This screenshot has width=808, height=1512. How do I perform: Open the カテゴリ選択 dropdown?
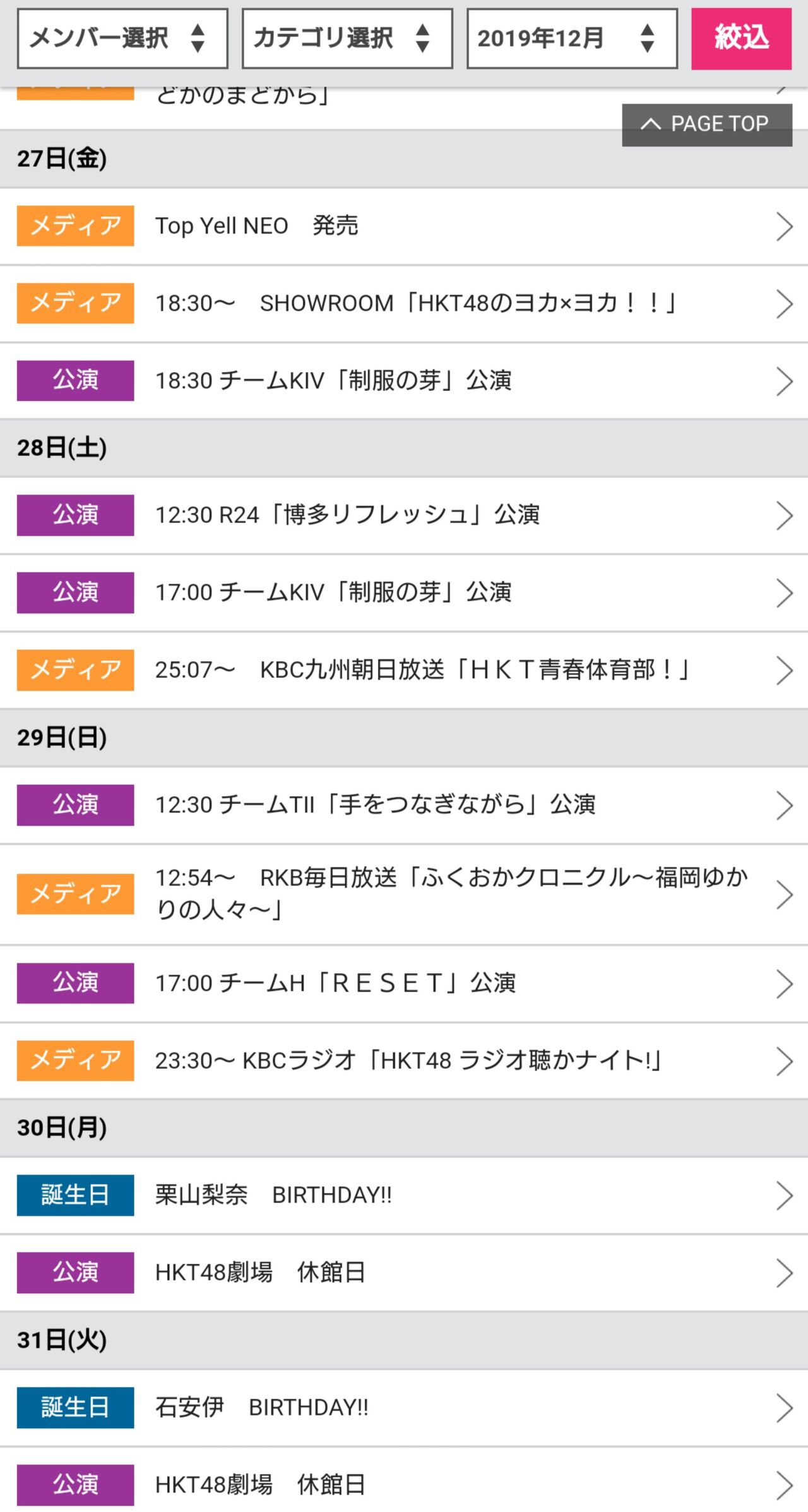point(347,39)
